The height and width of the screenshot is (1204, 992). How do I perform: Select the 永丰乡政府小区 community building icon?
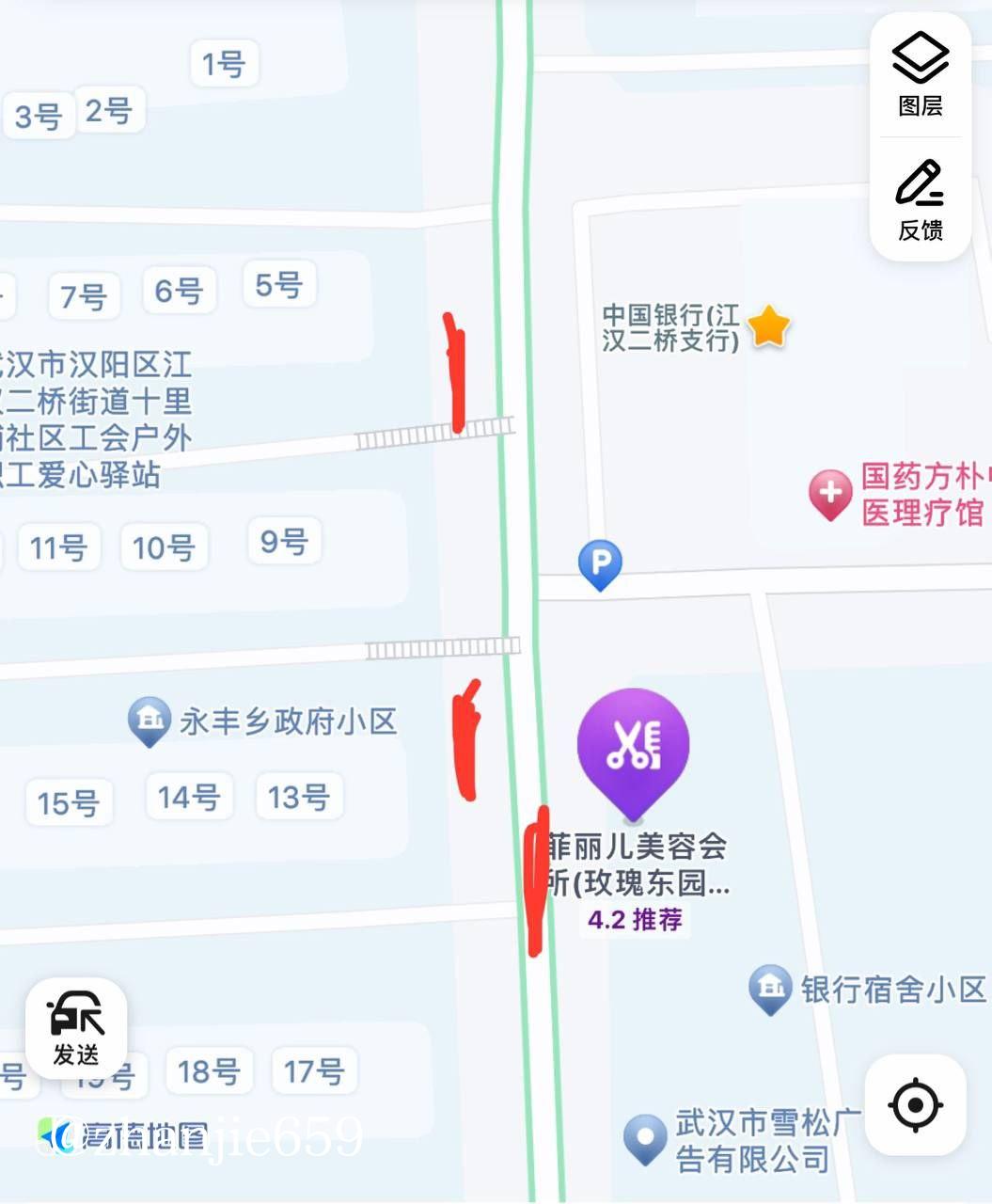[x=149, y=719]
